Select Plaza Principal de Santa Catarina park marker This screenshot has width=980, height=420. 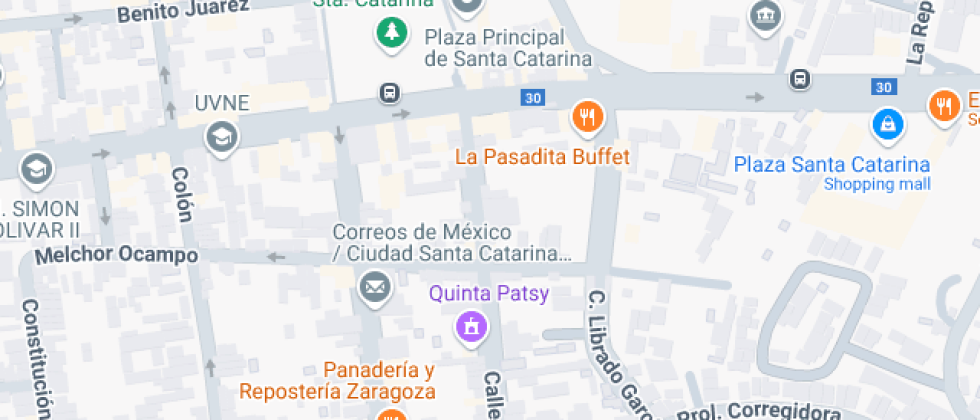click(x=392, y=33)
